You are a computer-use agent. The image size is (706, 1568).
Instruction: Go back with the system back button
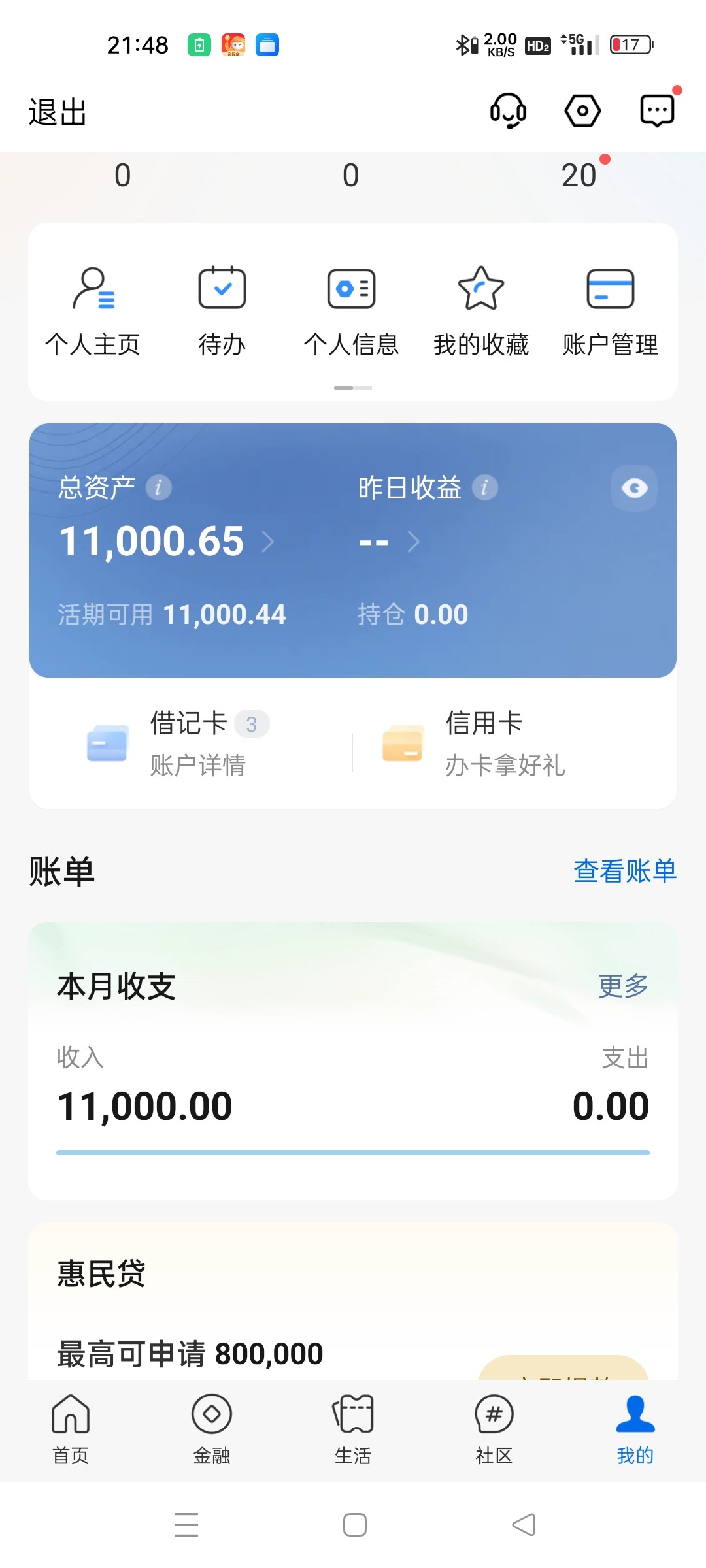pyautogui.click(x=523, y=1525)
